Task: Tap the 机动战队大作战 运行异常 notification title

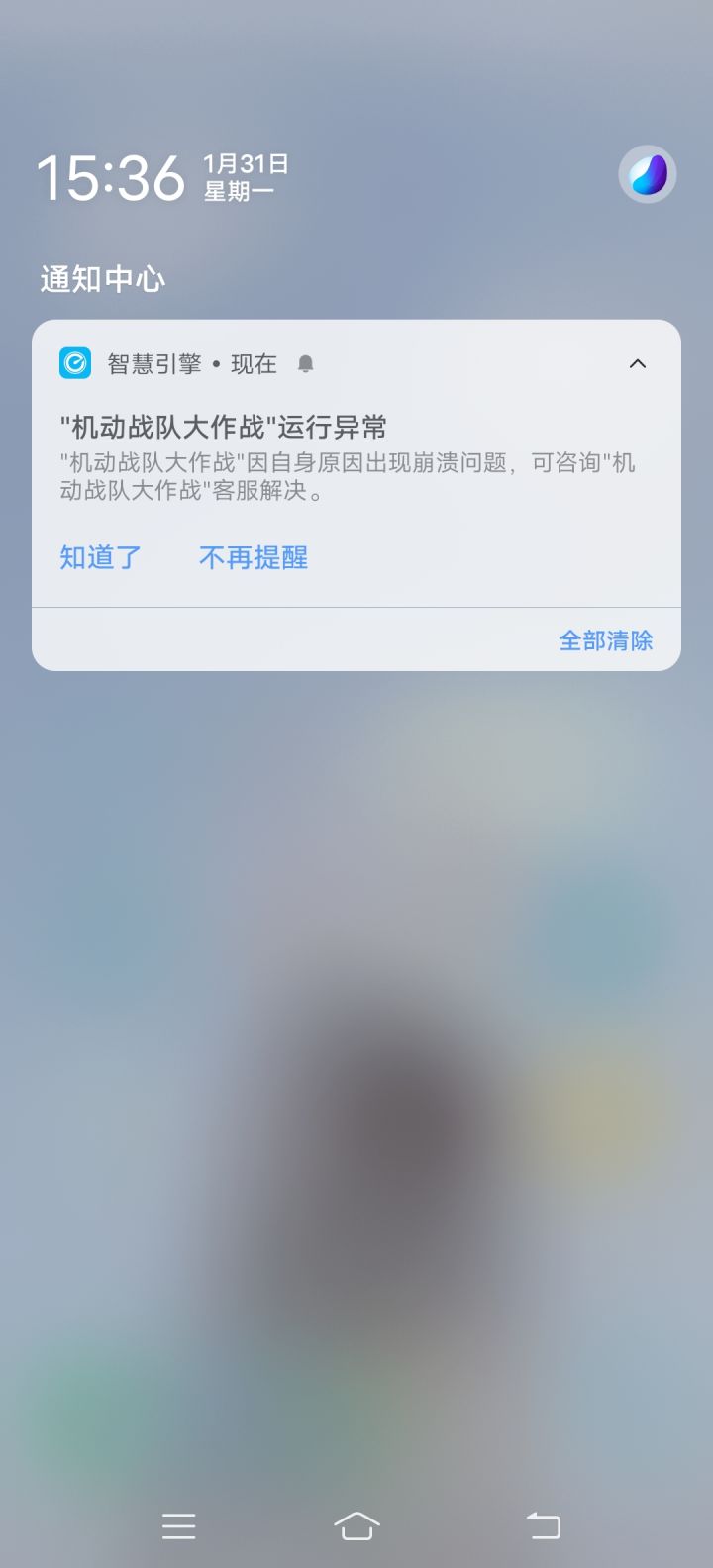Action: (224, 426)
